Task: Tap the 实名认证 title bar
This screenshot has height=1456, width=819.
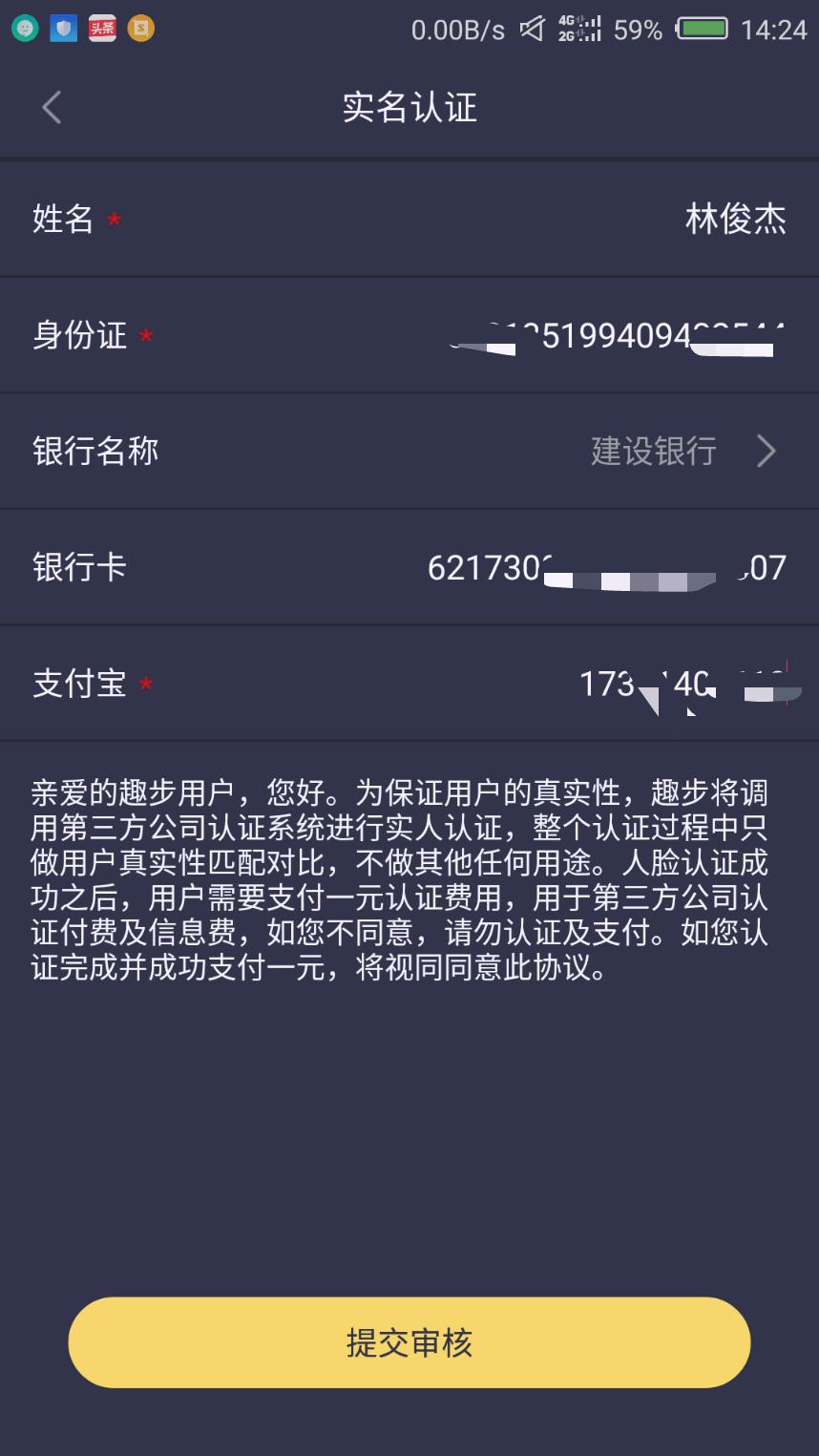Action: click(409, 108)
